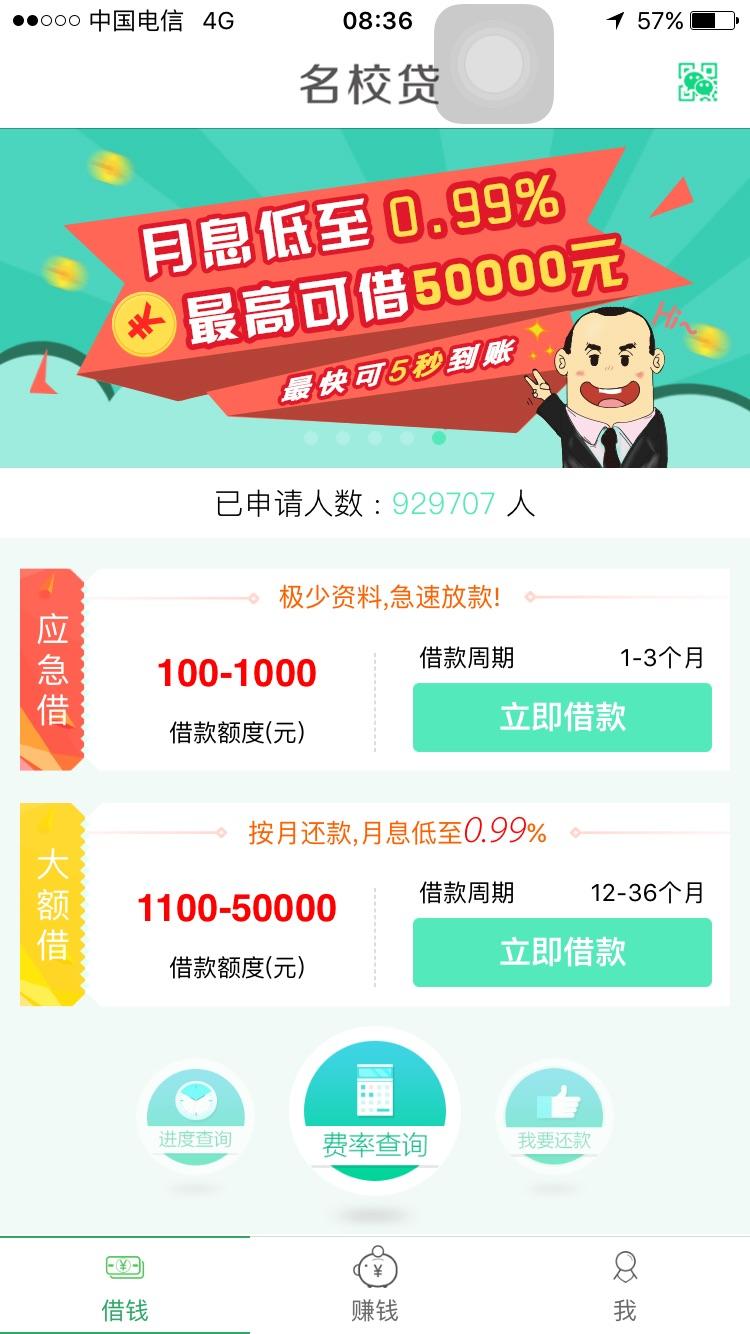The height and width of the screenshot is (1334, 750).
Task: Switch to the 赚钱 tab
Action: click(x=375, y=1287)
